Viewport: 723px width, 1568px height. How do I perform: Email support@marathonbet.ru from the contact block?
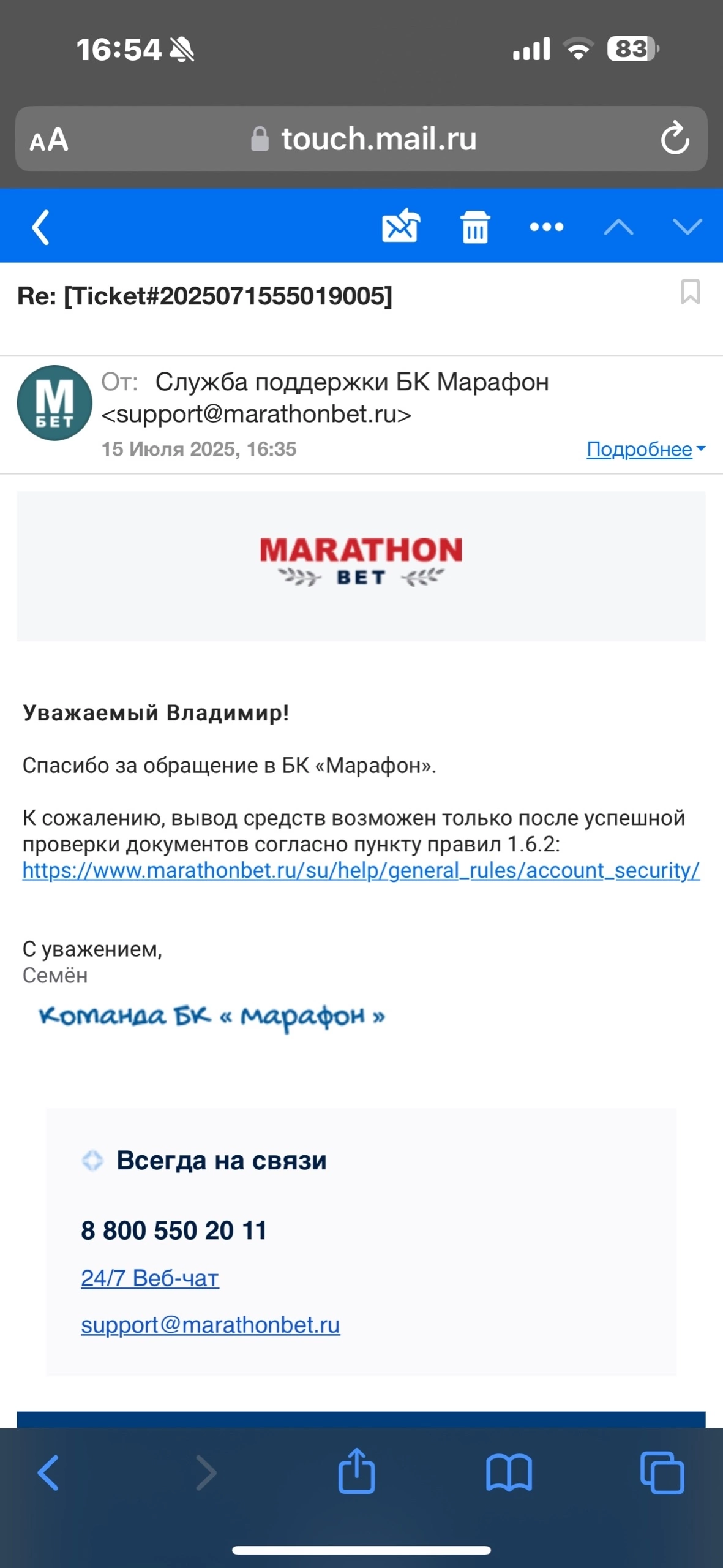(x=210, y=1324)
